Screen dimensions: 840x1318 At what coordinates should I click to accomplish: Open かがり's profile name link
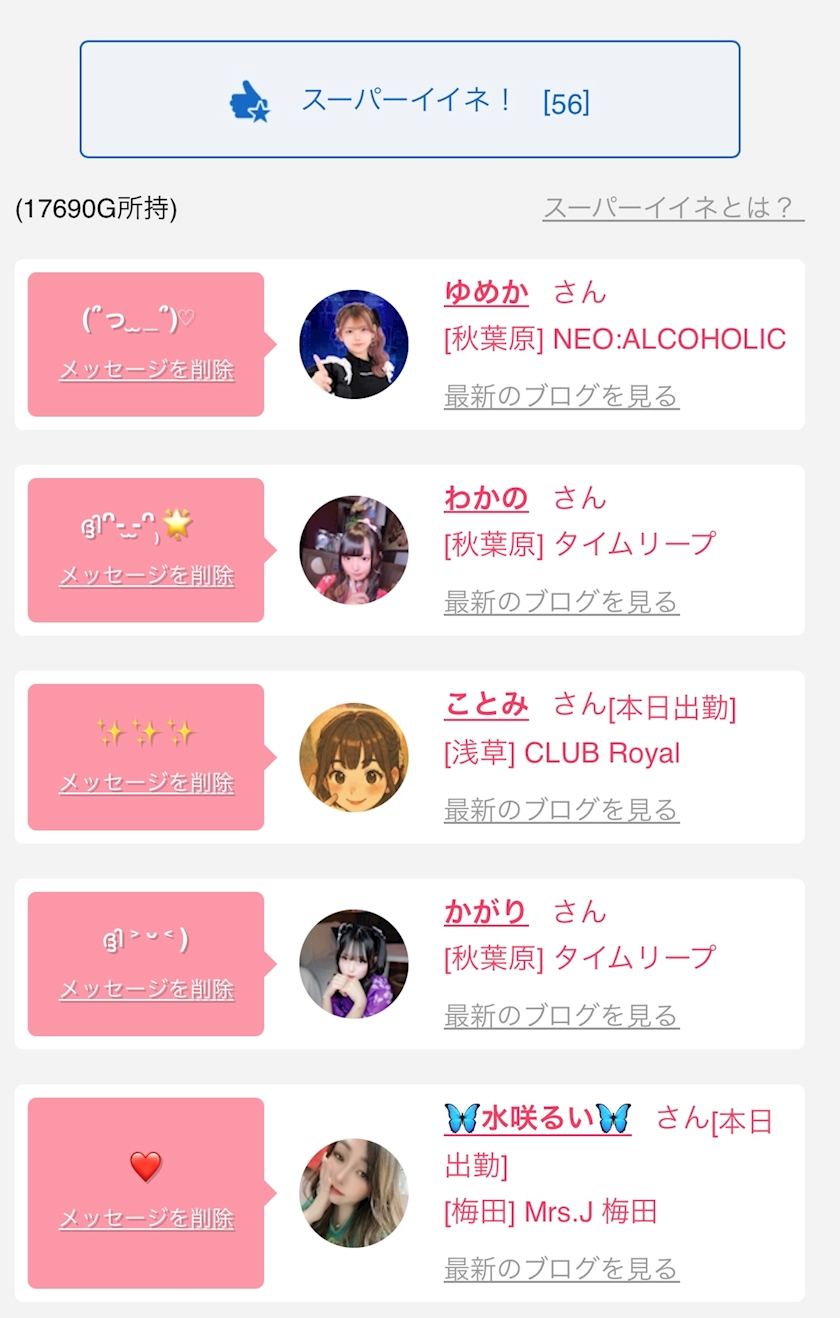tap(486, 911)
